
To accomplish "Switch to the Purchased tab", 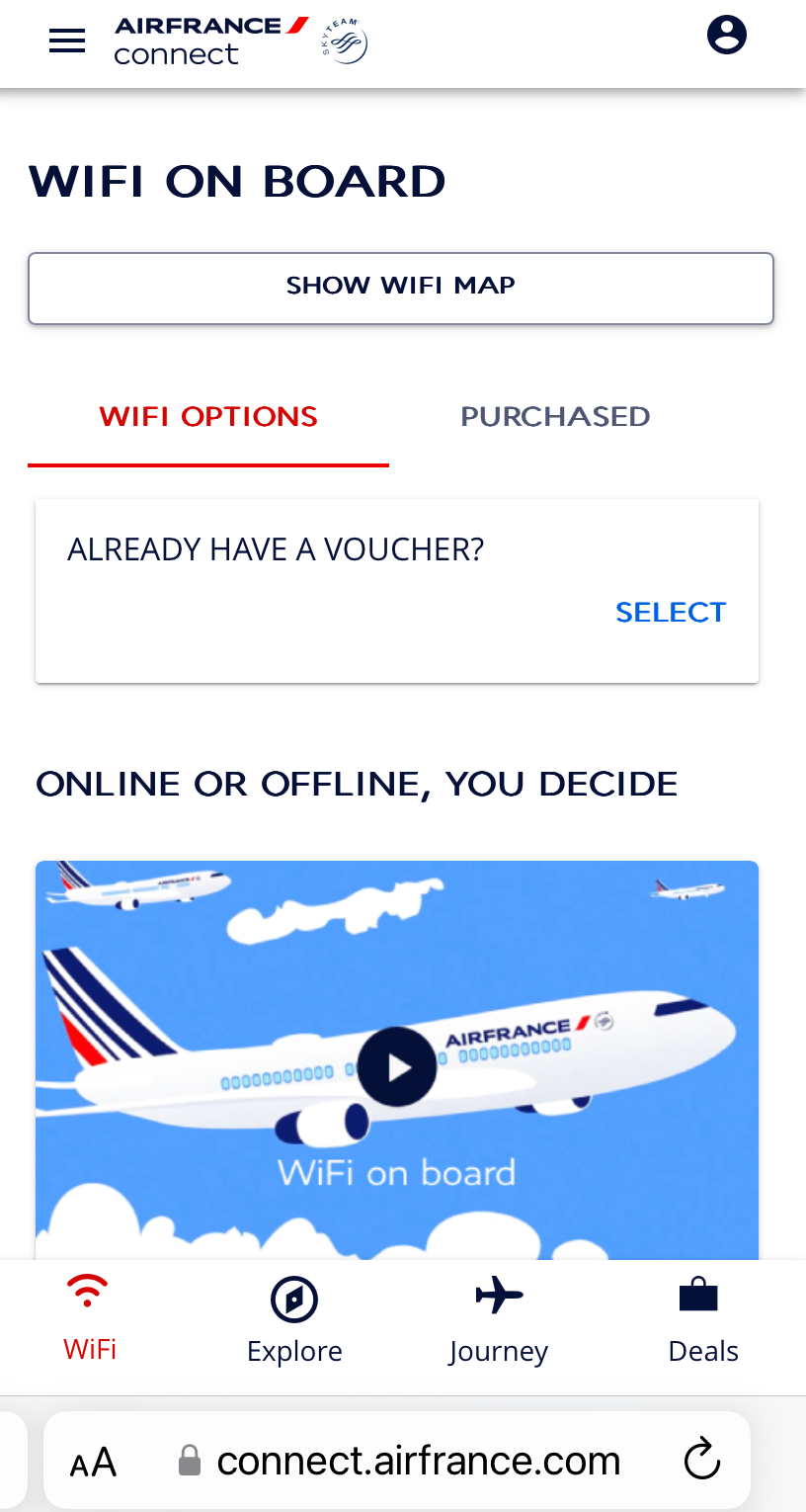I will pyautogui.click(x=555, y=417).
